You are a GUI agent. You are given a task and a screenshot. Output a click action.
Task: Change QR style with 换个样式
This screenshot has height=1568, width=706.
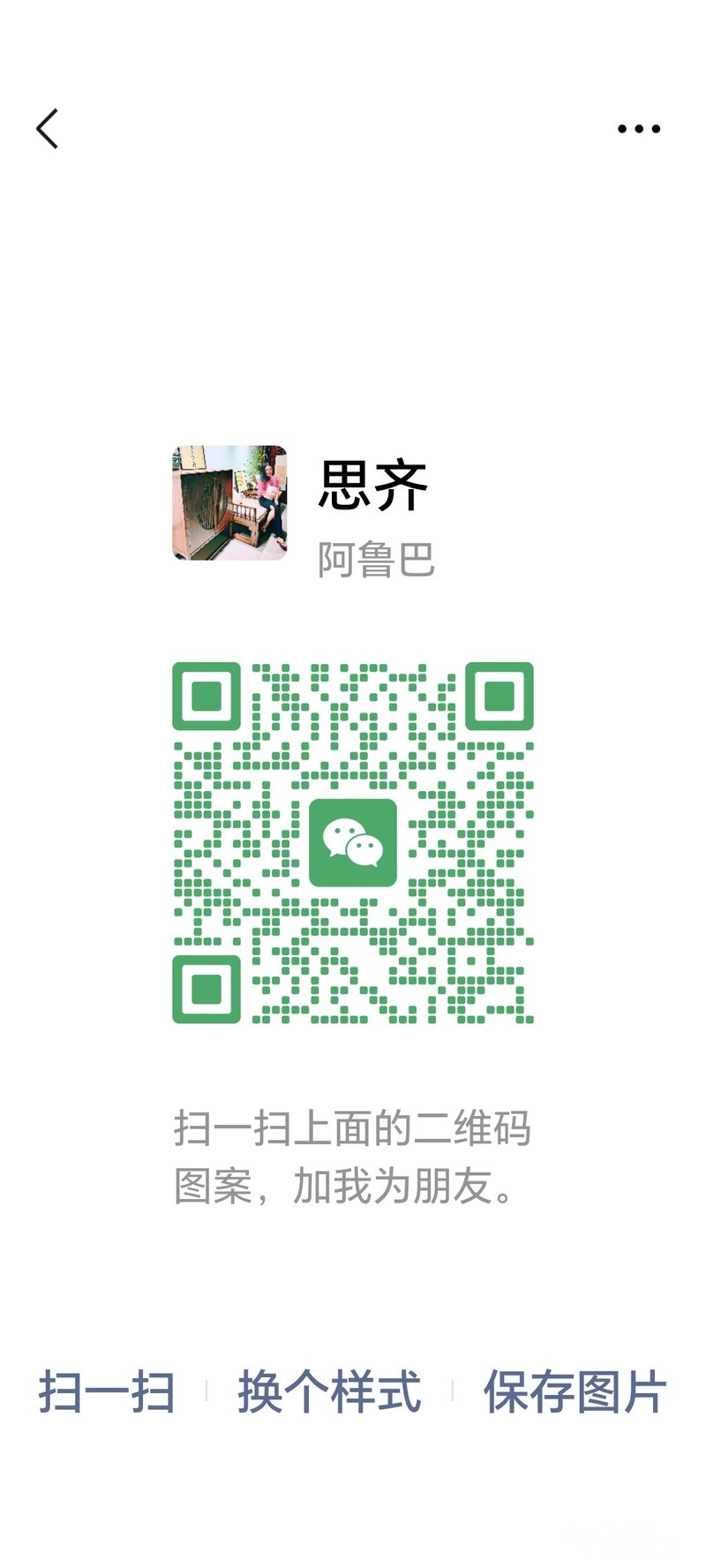pos(329,1392)
